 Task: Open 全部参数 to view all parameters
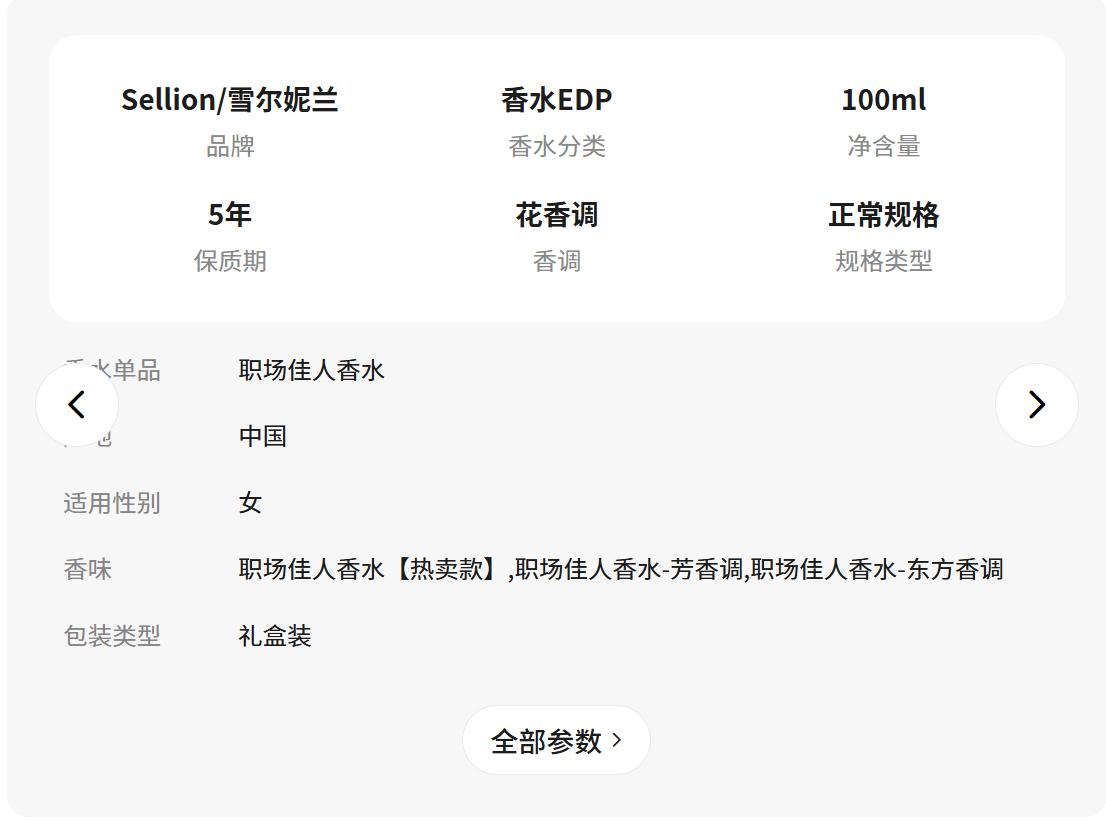click(x=556, y=741)
